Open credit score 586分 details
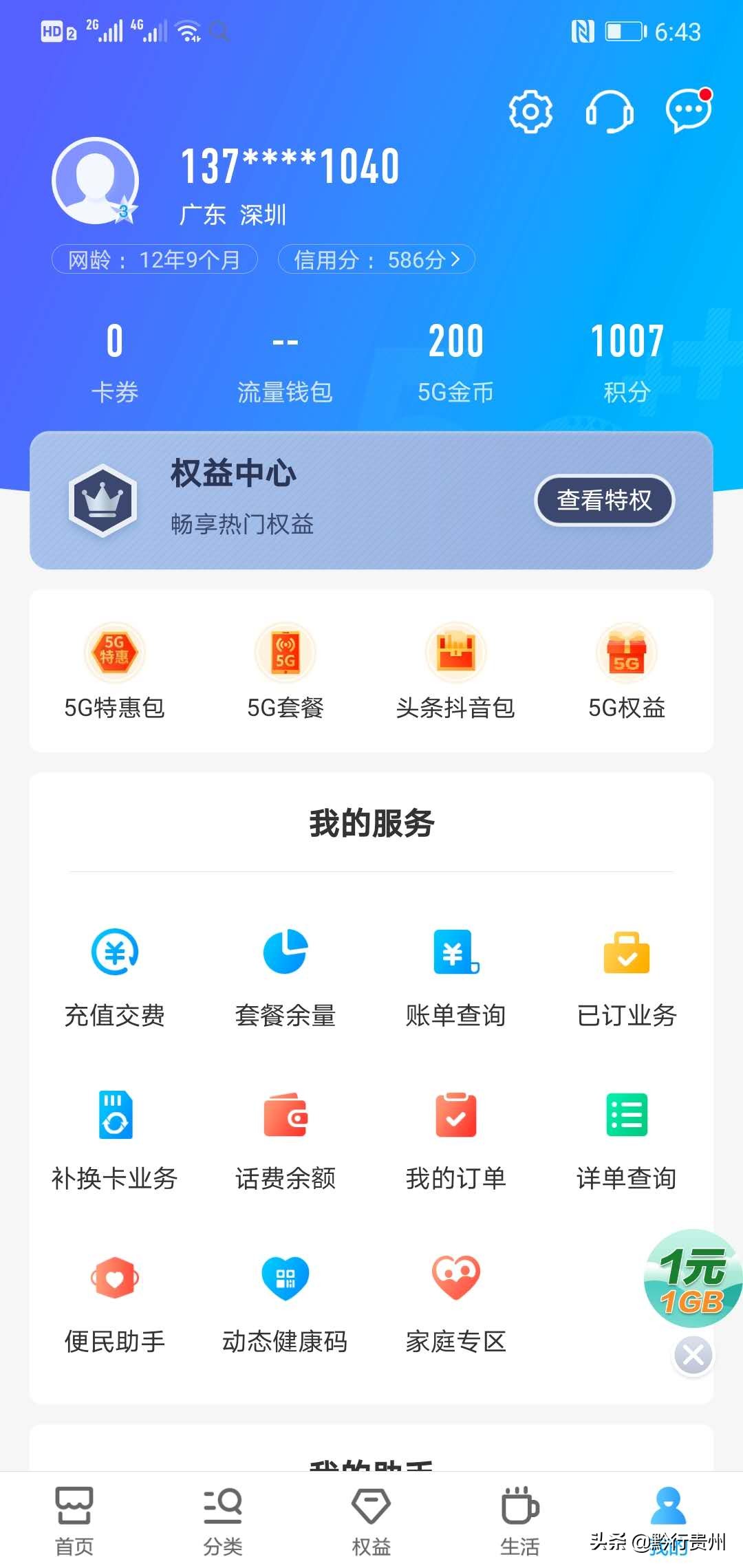Image resolution: width=743 pixels, height=1568 pixels. pyautogui.click(x=376, y=260)
